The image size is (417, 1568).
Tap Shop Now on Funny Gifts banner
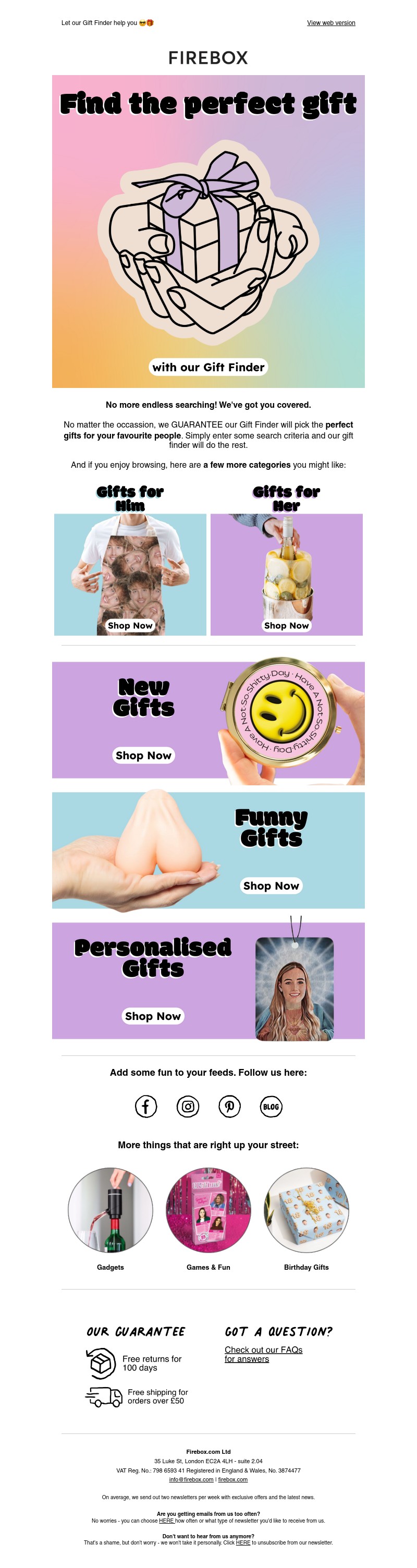pyautogui.click(x=271, y=885)
